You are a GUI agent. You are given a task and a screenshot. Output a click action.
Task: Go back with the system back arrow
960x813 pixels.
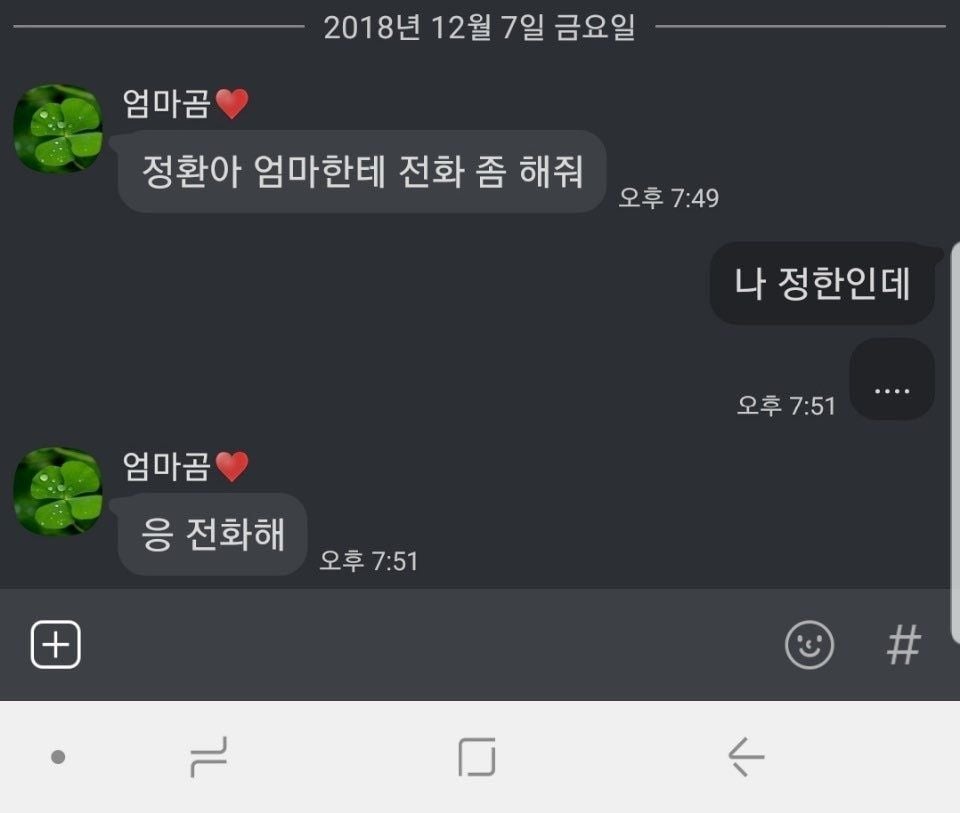746,757
